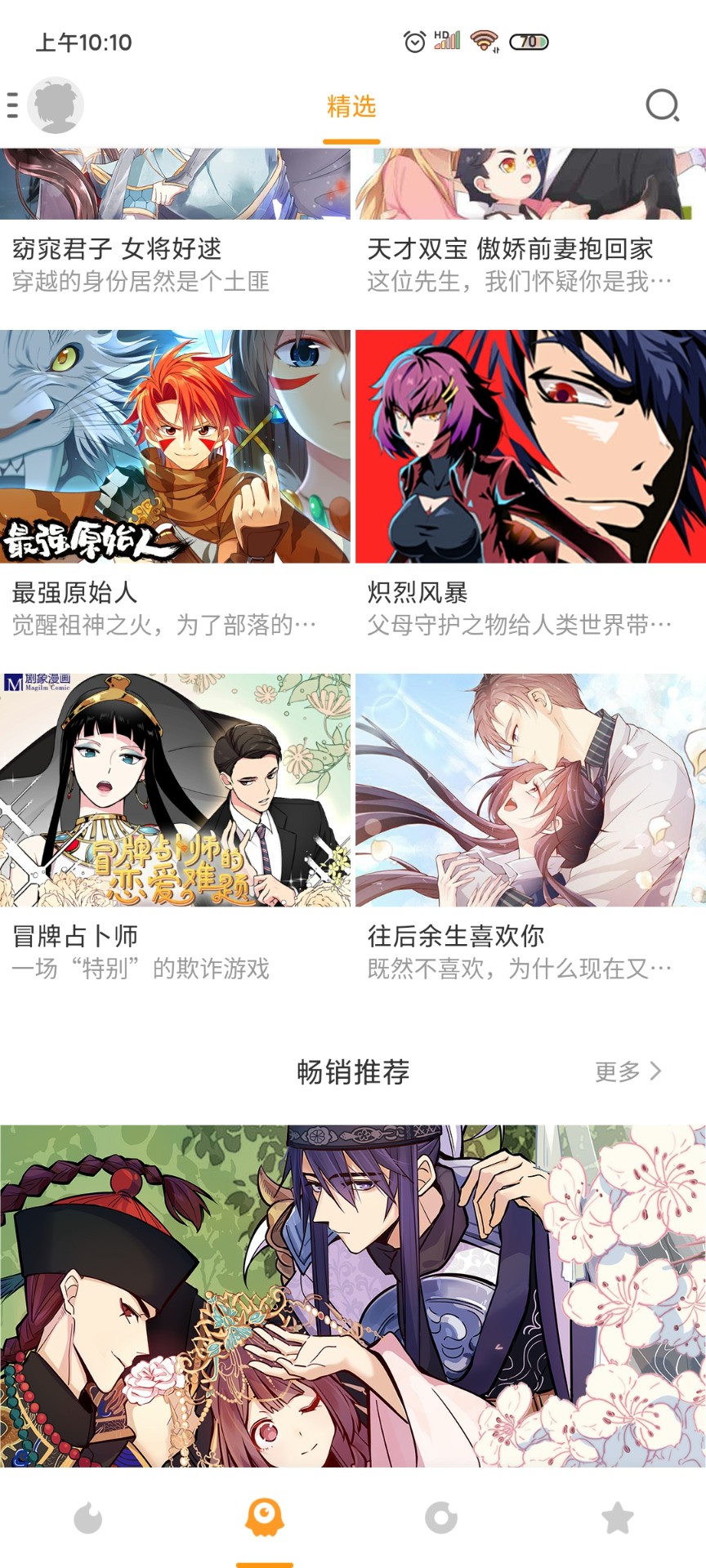Open the search magnifier at top right
The width and height of the screenshot is (706, 1568).
[x=663, y=105]
